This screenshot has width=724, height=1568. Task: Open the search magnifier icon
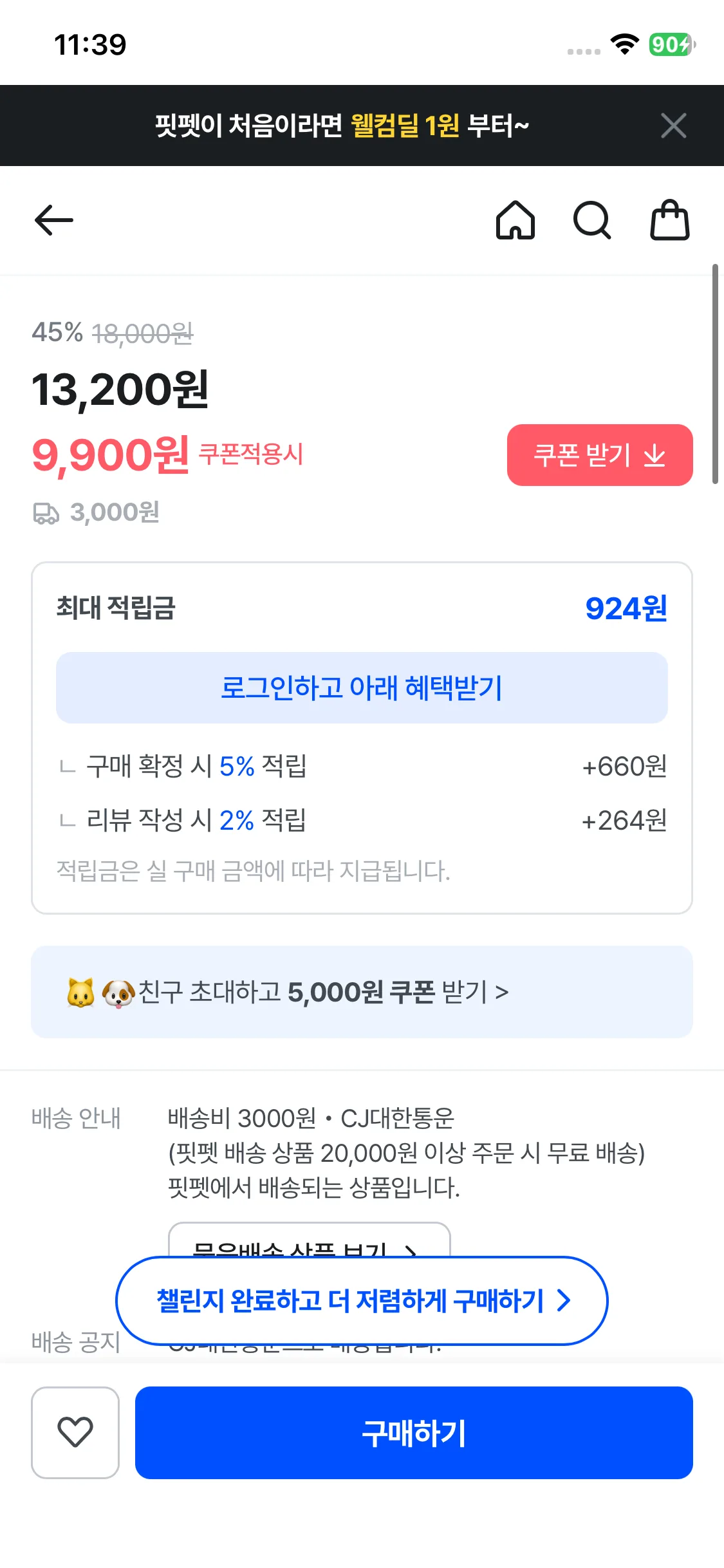pos(591,220)
